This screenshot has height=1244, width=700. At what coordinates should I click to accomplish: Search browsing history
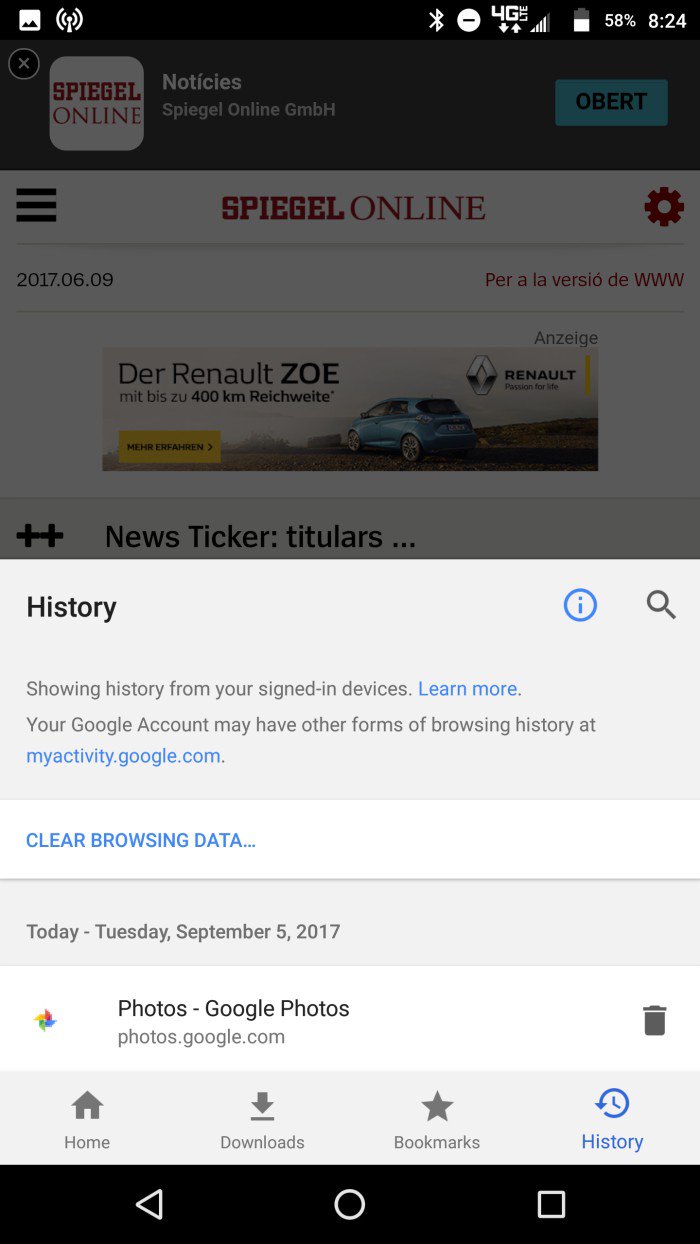click(661, 605)
